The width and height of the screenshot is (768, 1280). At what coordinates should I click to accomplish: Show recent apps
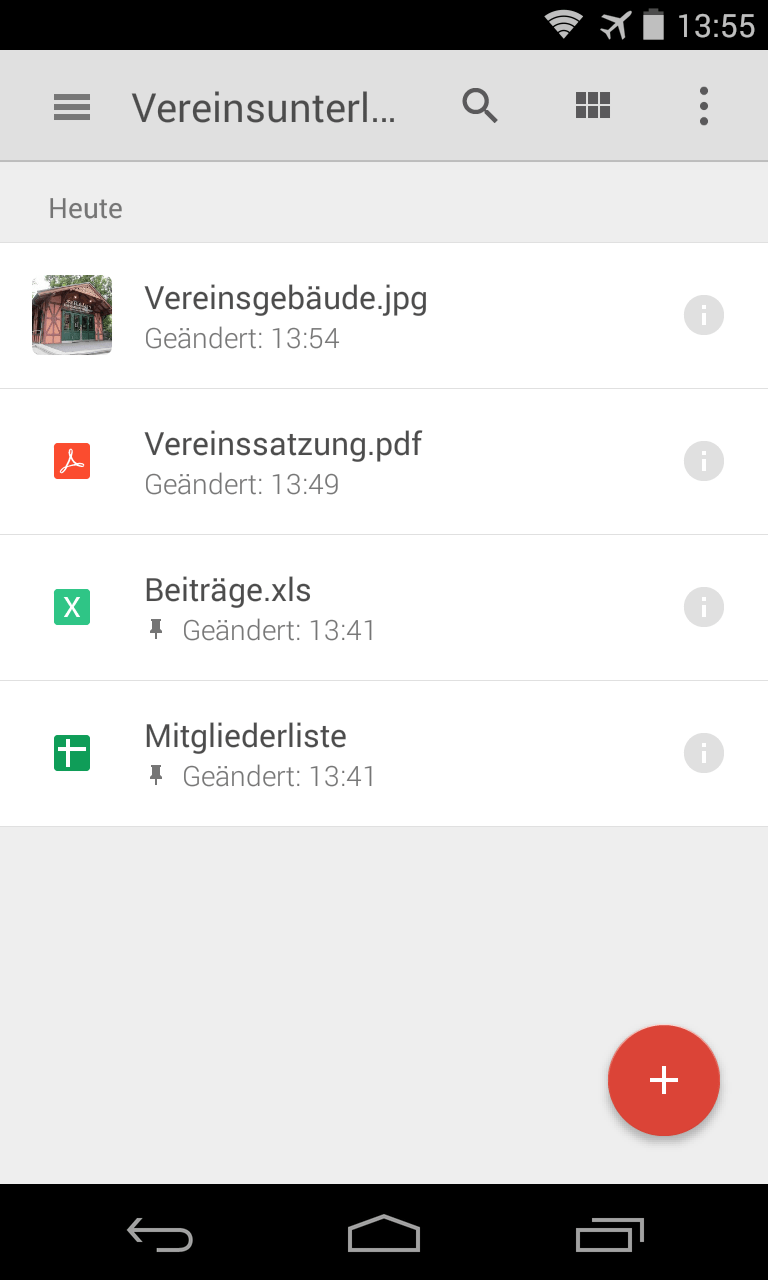coord(610,1234)
